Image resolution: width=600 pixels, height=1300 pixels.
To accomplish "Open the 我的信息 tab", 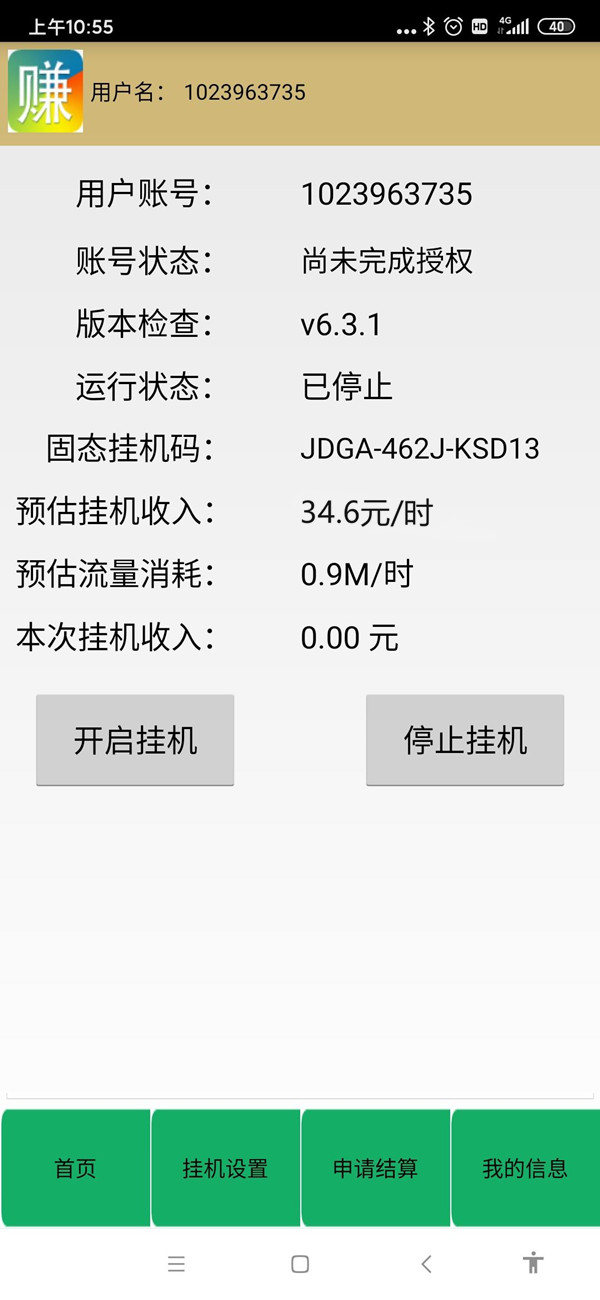I will point(525,1168).
